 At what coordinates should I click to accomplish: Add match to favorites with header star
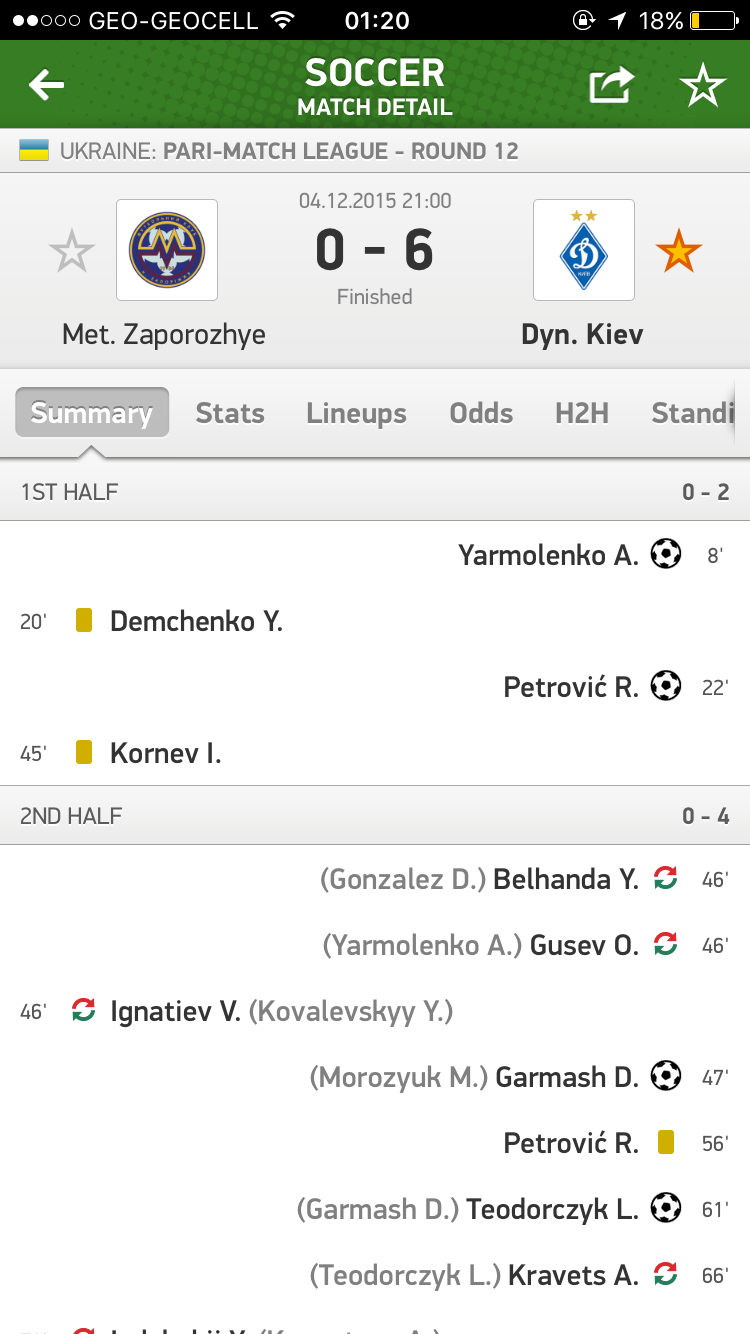point(702,87)
